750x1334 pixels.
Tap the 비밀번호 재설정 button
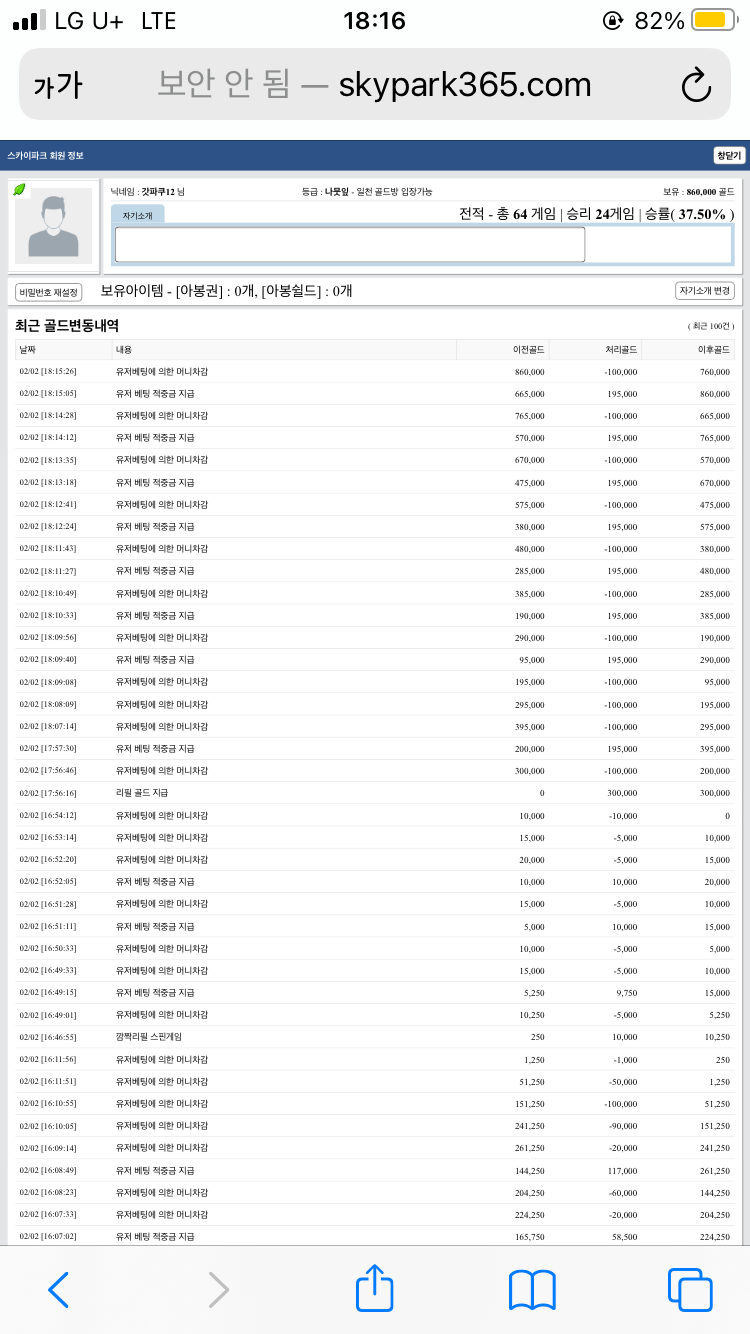(x=48, y=292)
